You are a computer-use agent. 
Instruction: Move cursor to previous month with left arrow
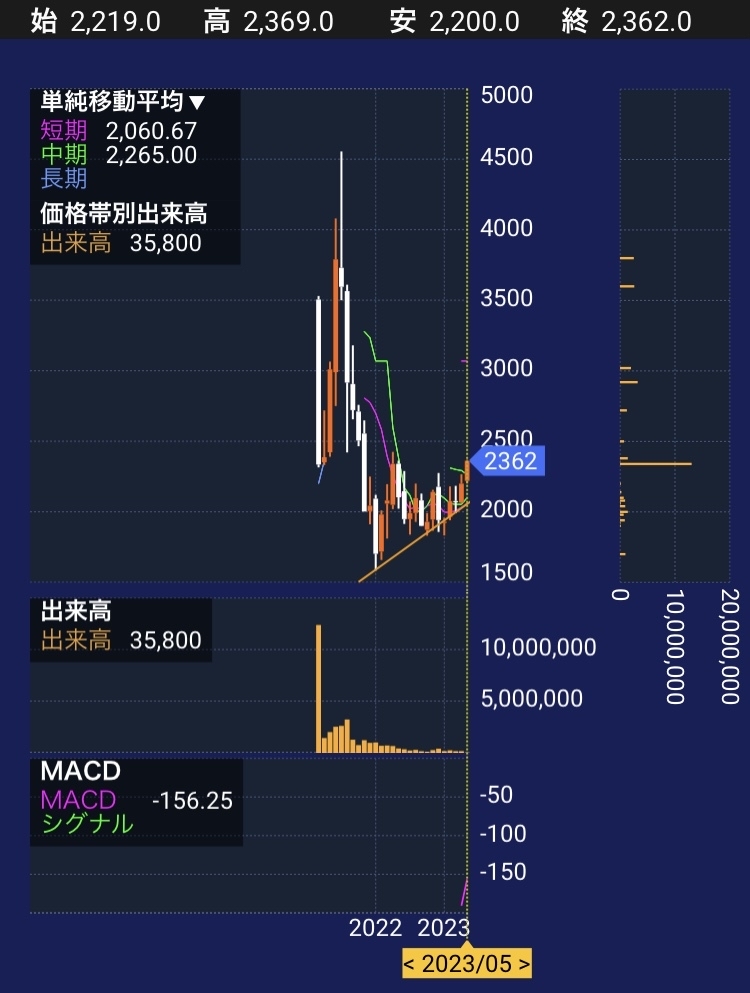tap(410, 965)
